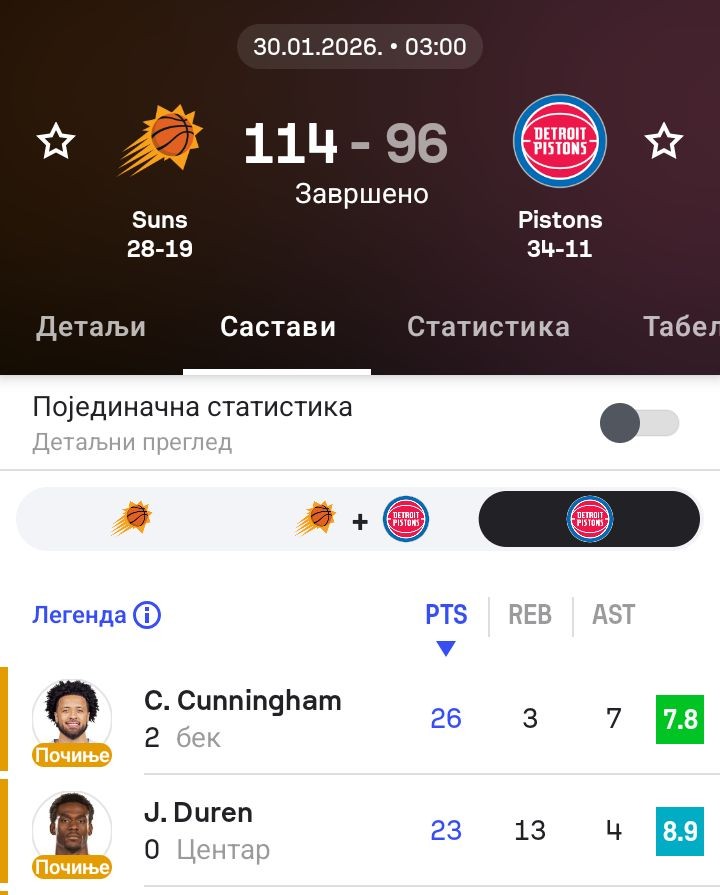Sort players by AST column
Screen dimensions: 720x895
pos(613,615)
